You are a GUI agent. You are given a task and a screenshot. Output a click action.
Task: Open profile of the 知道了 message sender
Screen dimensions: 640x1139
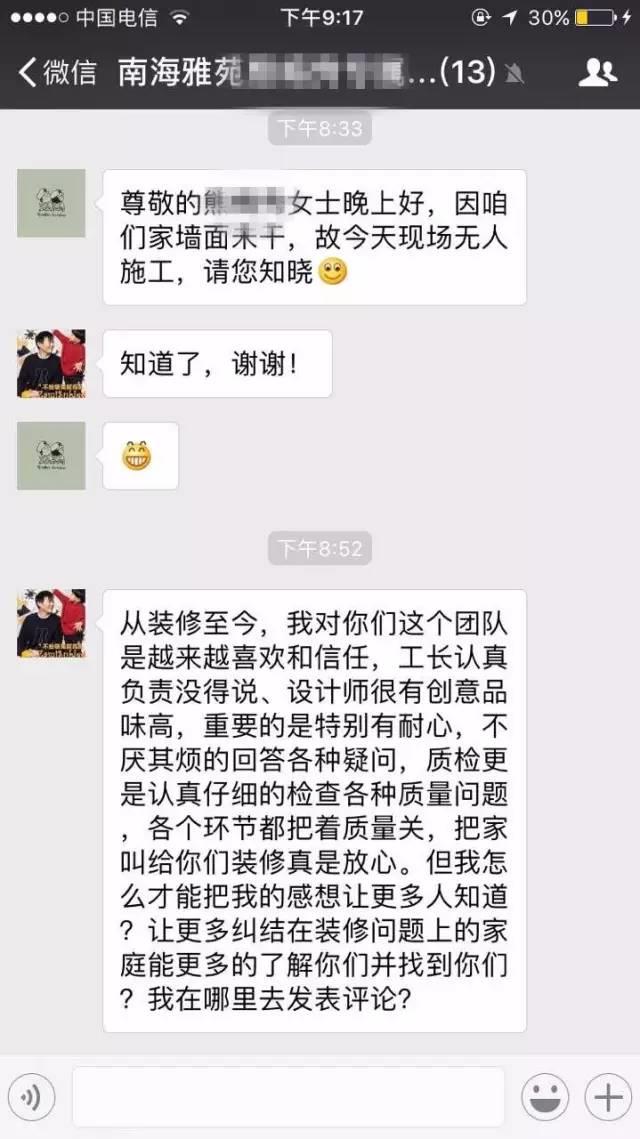click(x=51, y=363)
